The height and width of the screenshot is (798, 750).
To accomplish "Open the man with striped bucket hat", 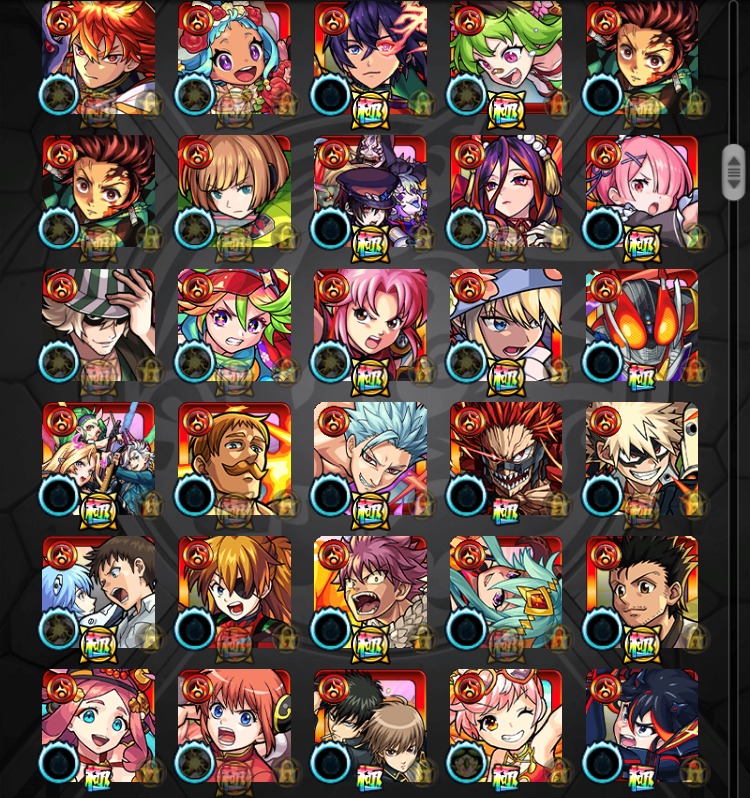I will (98, 325).
